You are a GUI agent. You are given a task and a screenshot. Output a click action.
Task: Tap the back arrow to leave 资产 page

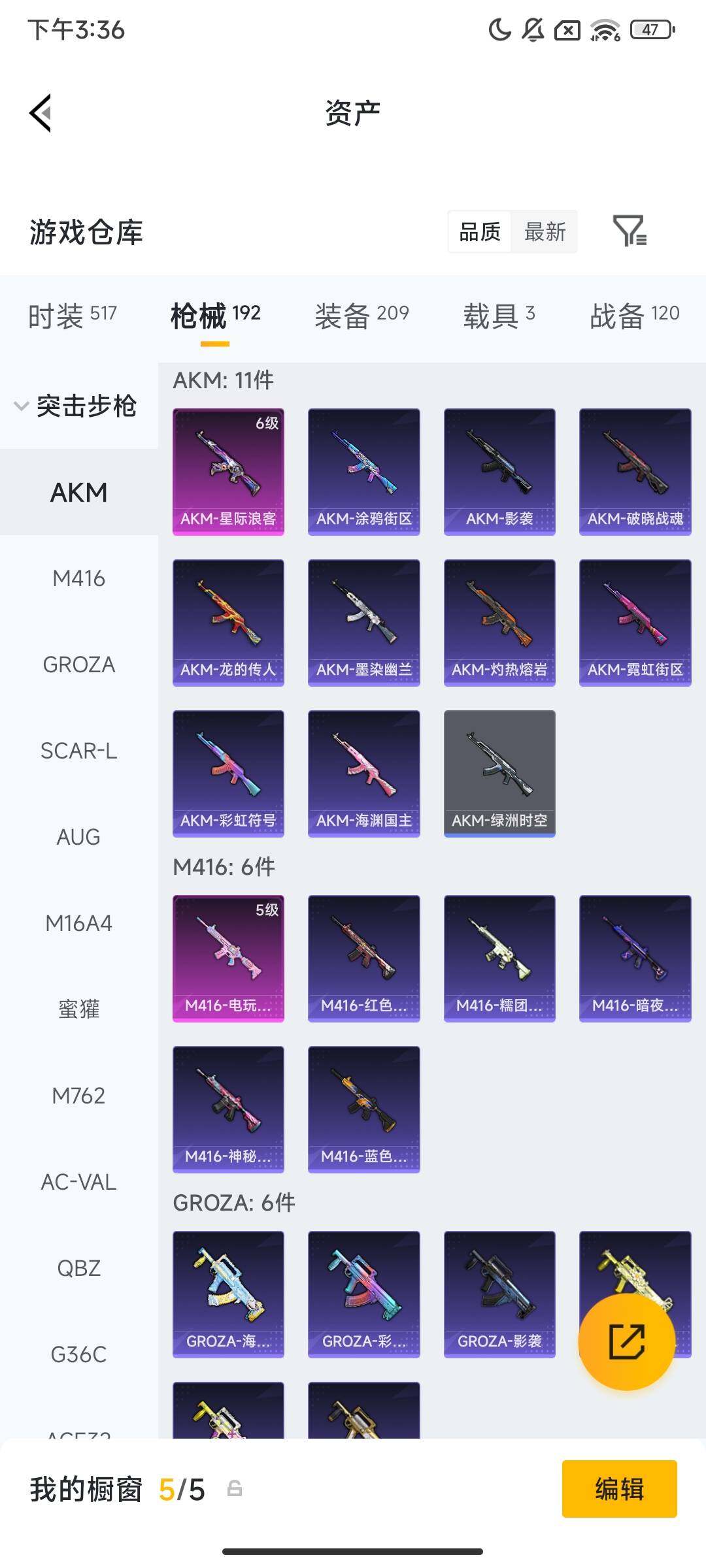41,112
